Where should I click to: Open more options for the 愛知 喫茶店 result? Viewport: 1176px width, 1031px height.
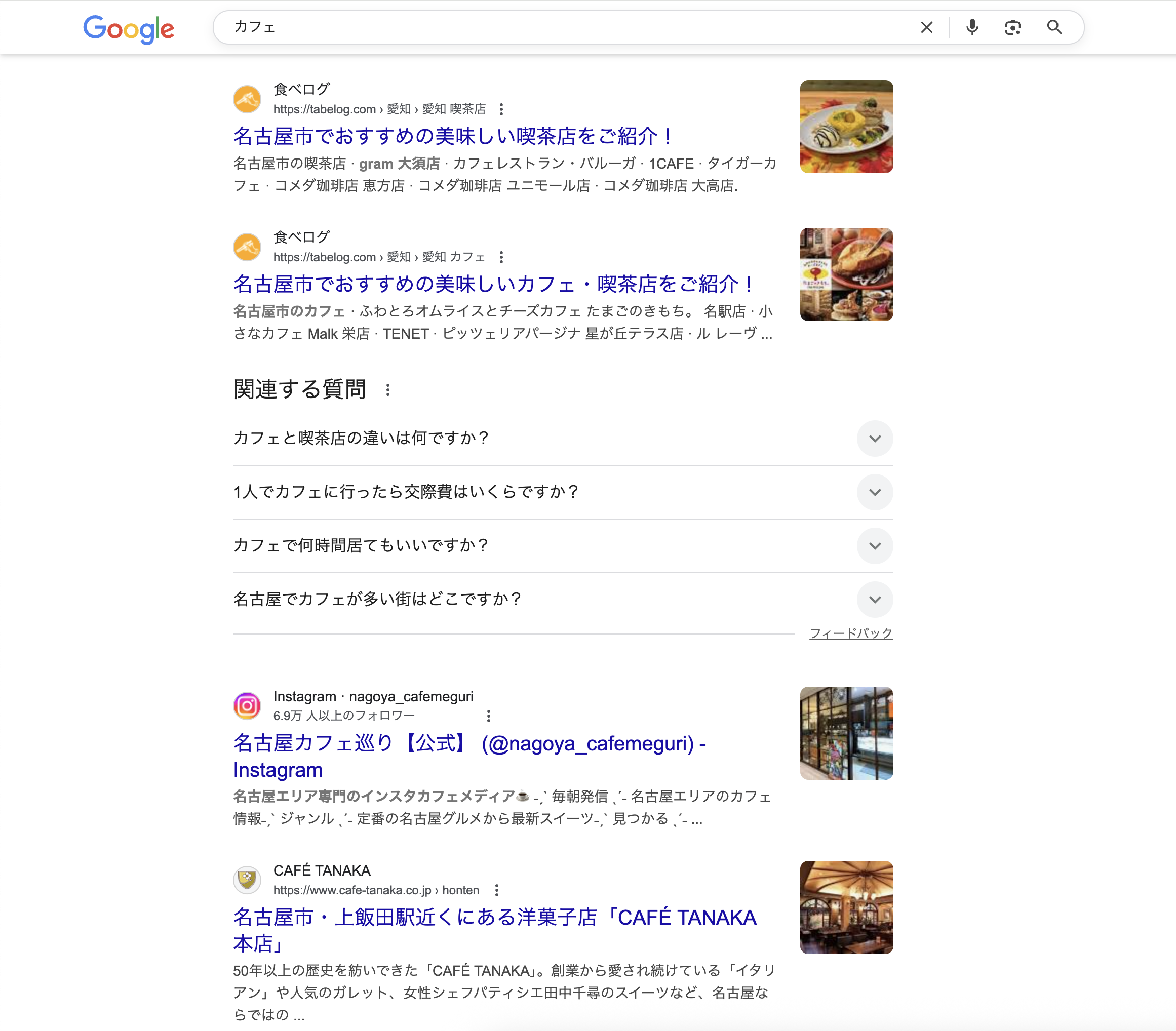point(501,109)
